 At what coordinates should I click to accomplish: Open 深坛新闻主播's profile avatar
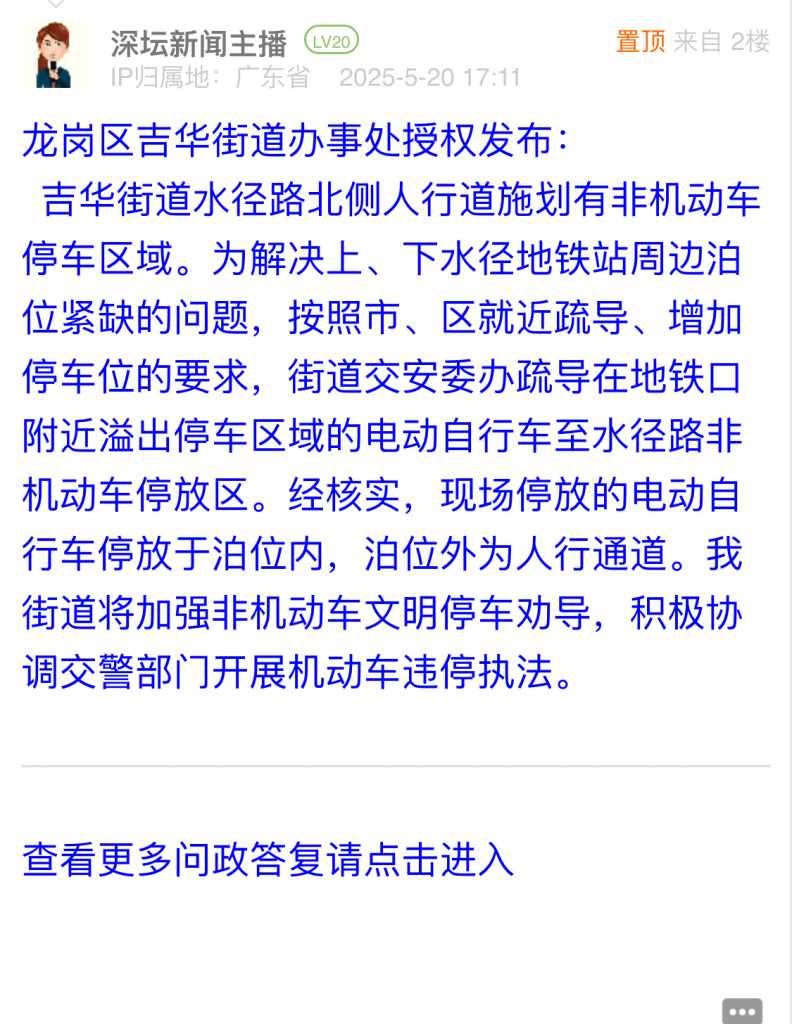tap(54, 56)
